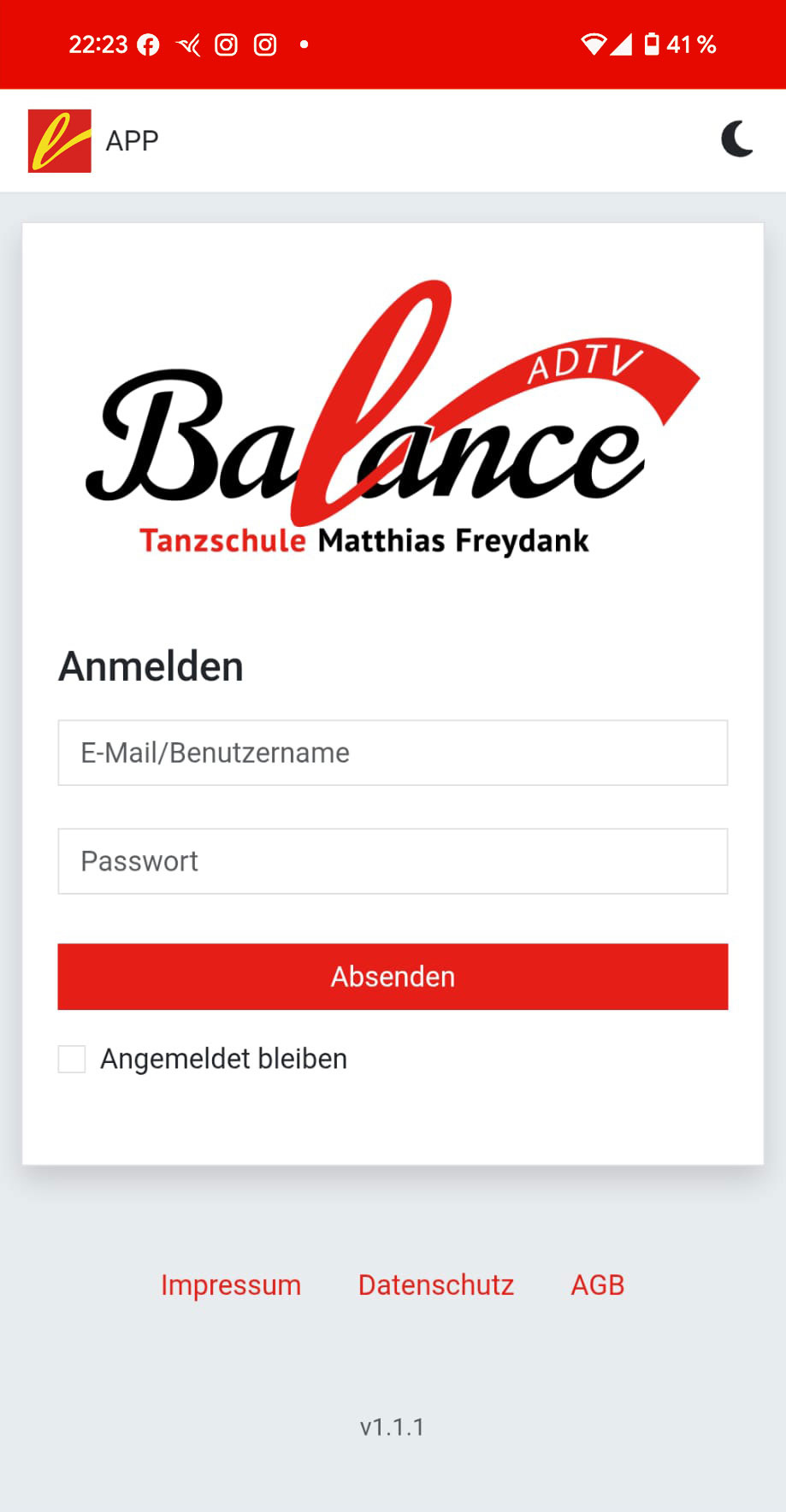786x1512 pixels.
Task: Focus the E-Mail/Benutzername field
Action: tap(393, 753)
